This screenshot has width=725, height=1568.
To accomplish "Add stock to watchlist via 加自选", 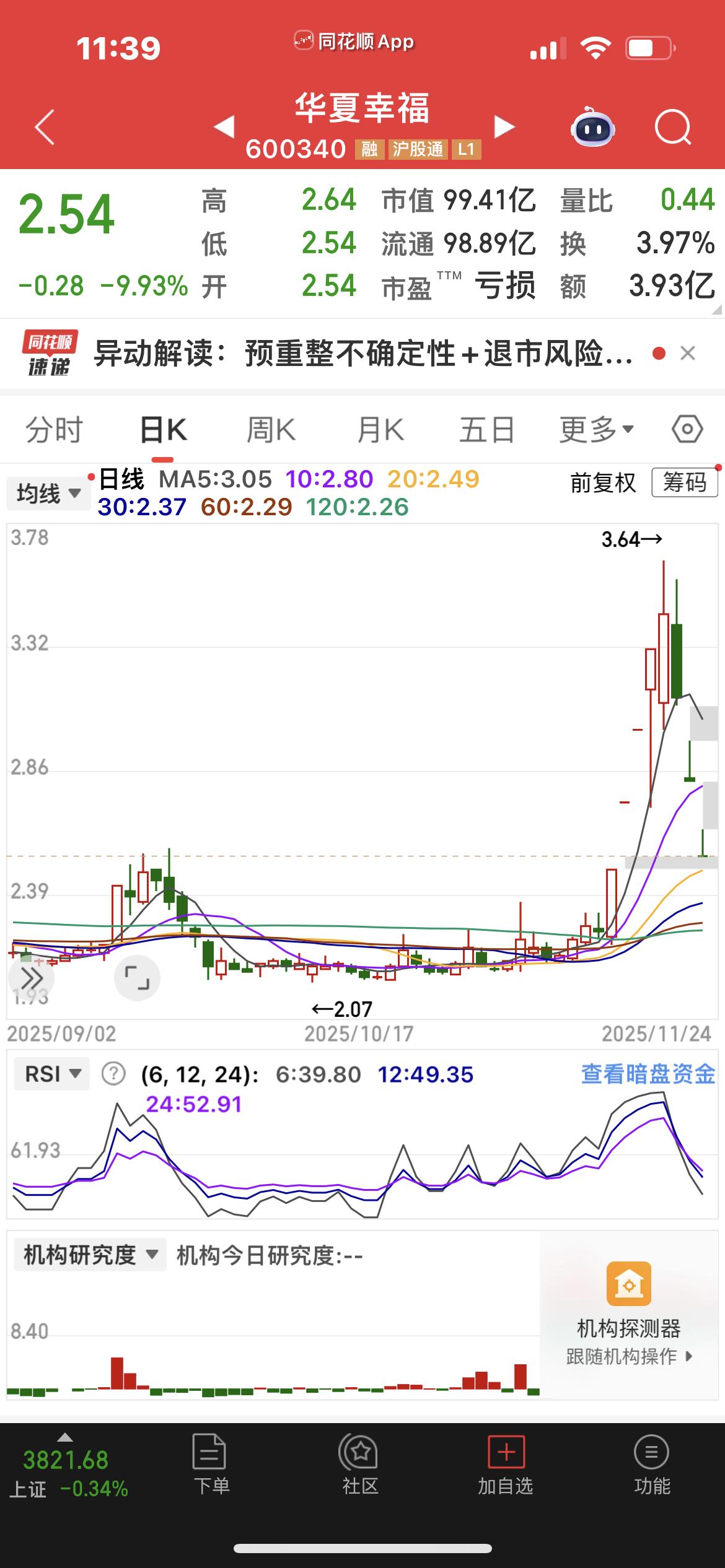I will (x=506, y=1465).
